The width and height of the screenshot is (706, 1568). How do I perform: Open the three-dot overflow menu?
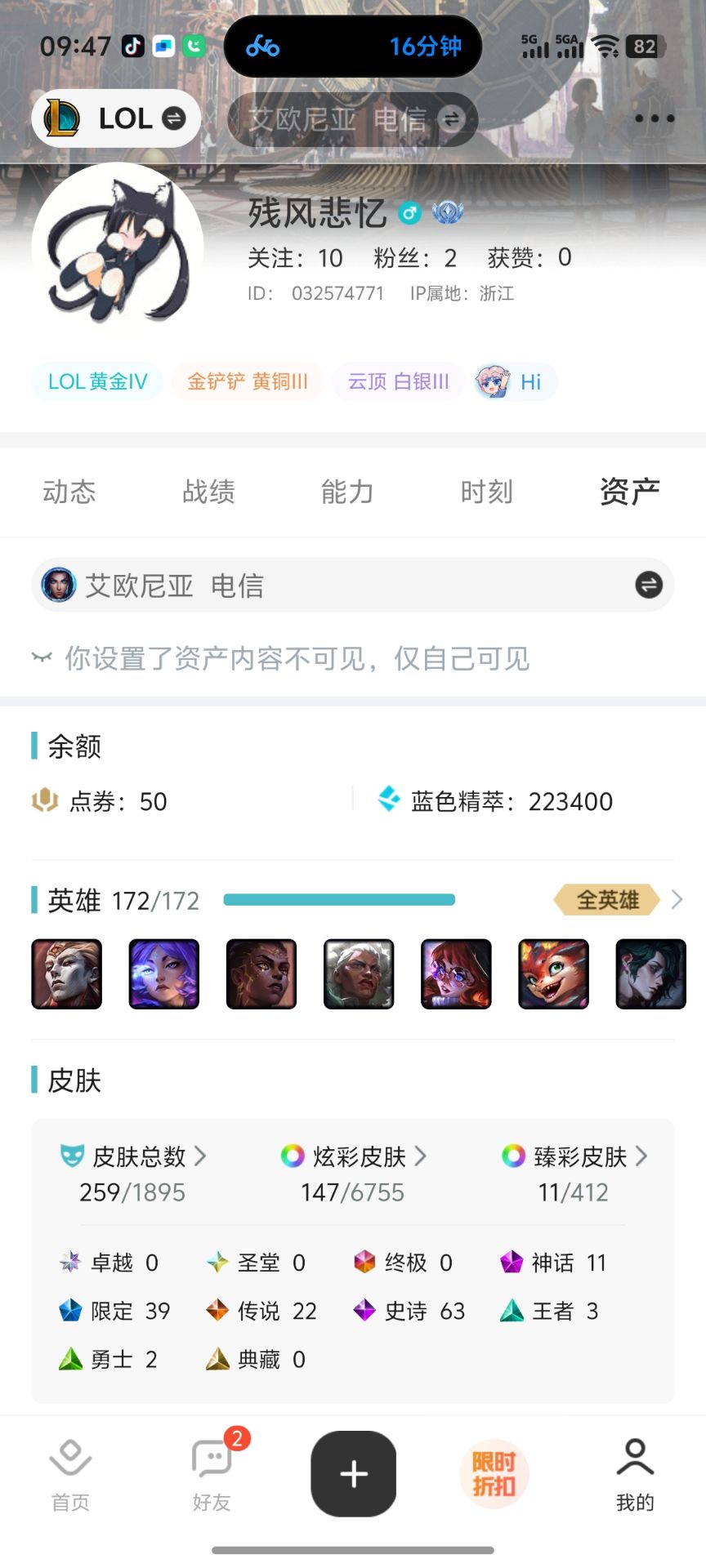[655, 119]
